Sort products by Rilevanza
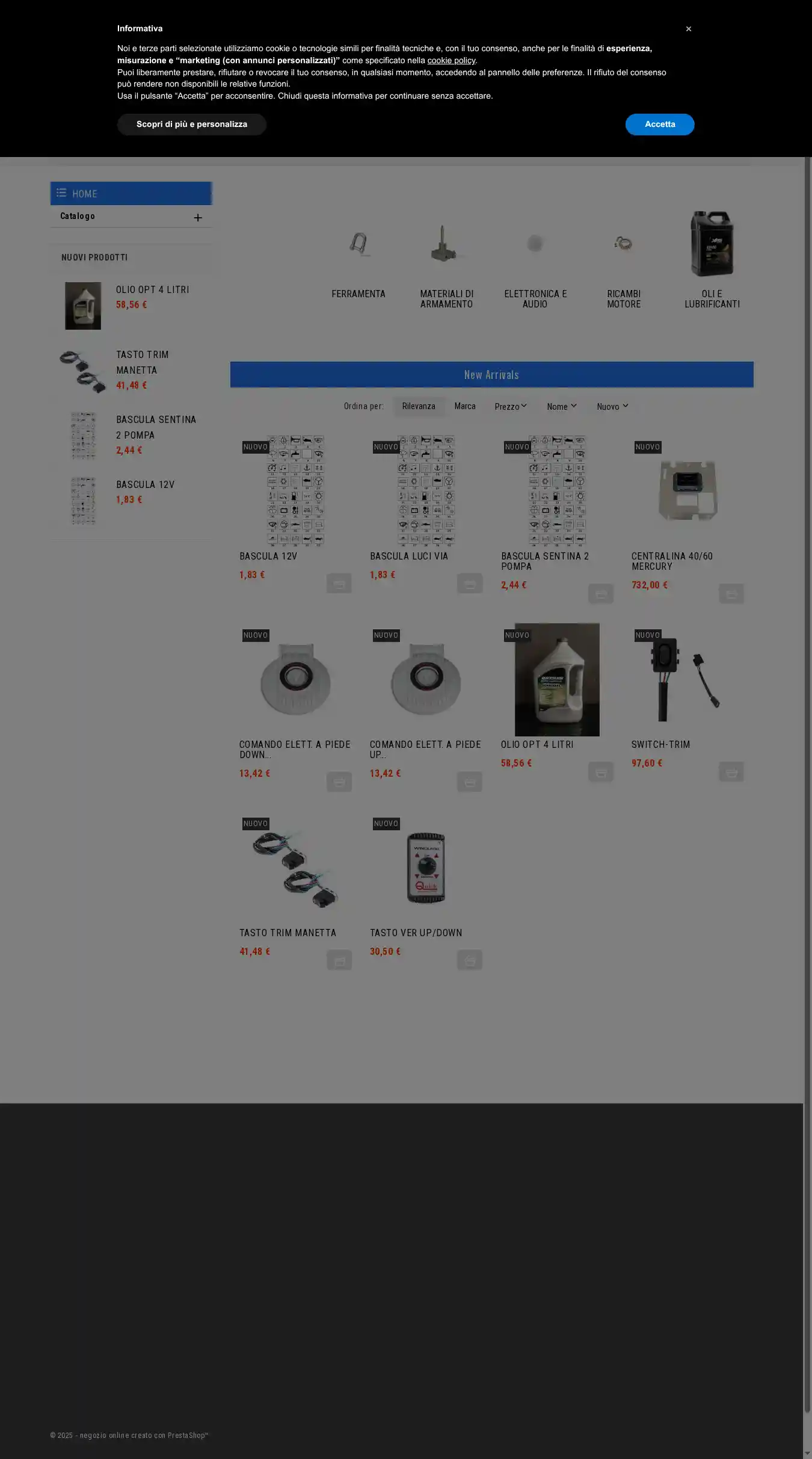812x1459 pixels. point(419,407)
